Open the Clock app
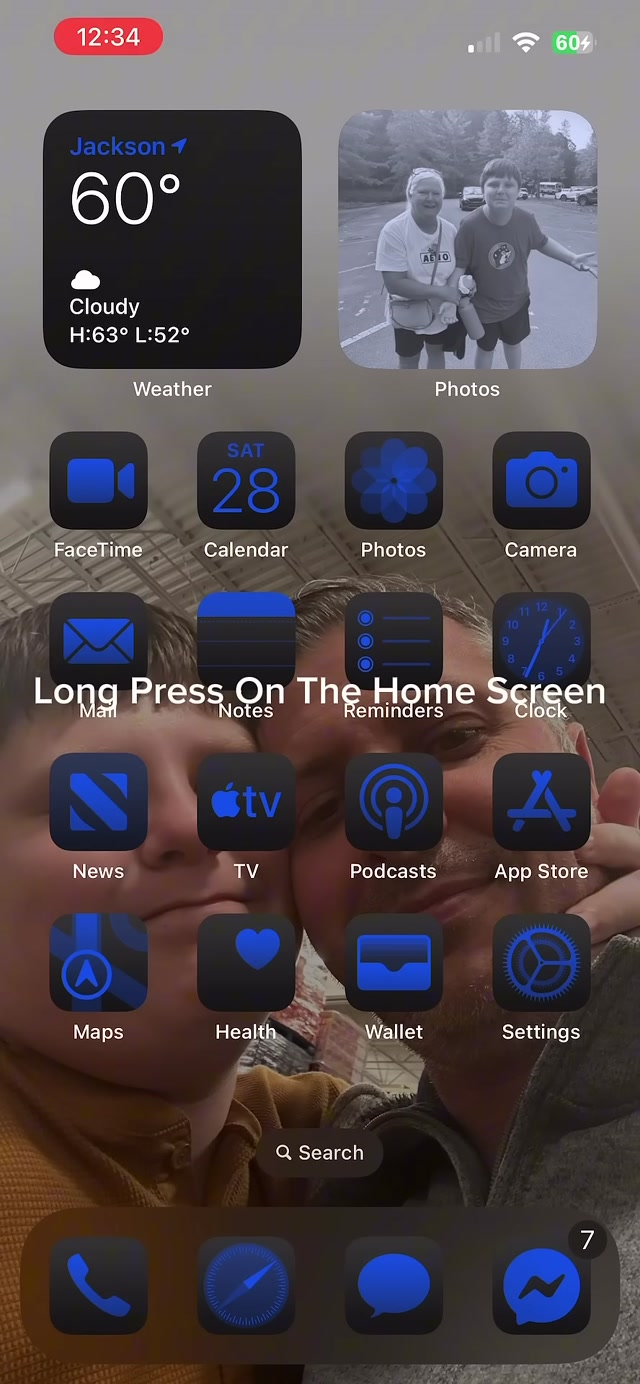Image resolution: width=640 pixels, height=1384 pixels. click(541, 640)
